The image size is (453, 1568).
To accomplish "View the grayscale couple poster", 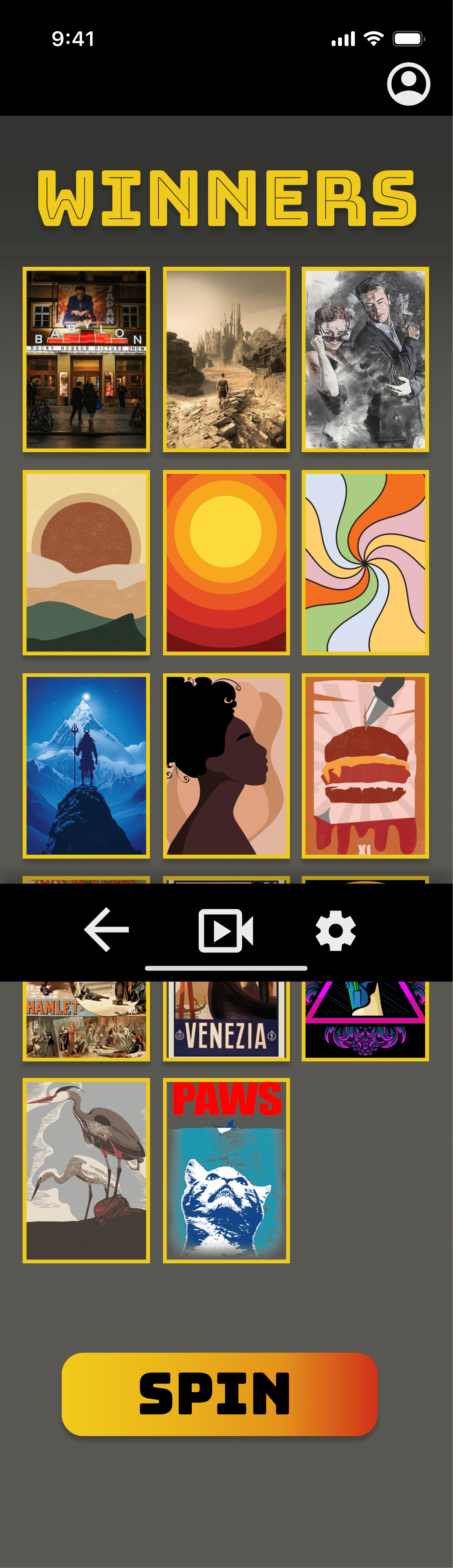I will point(365,359).
